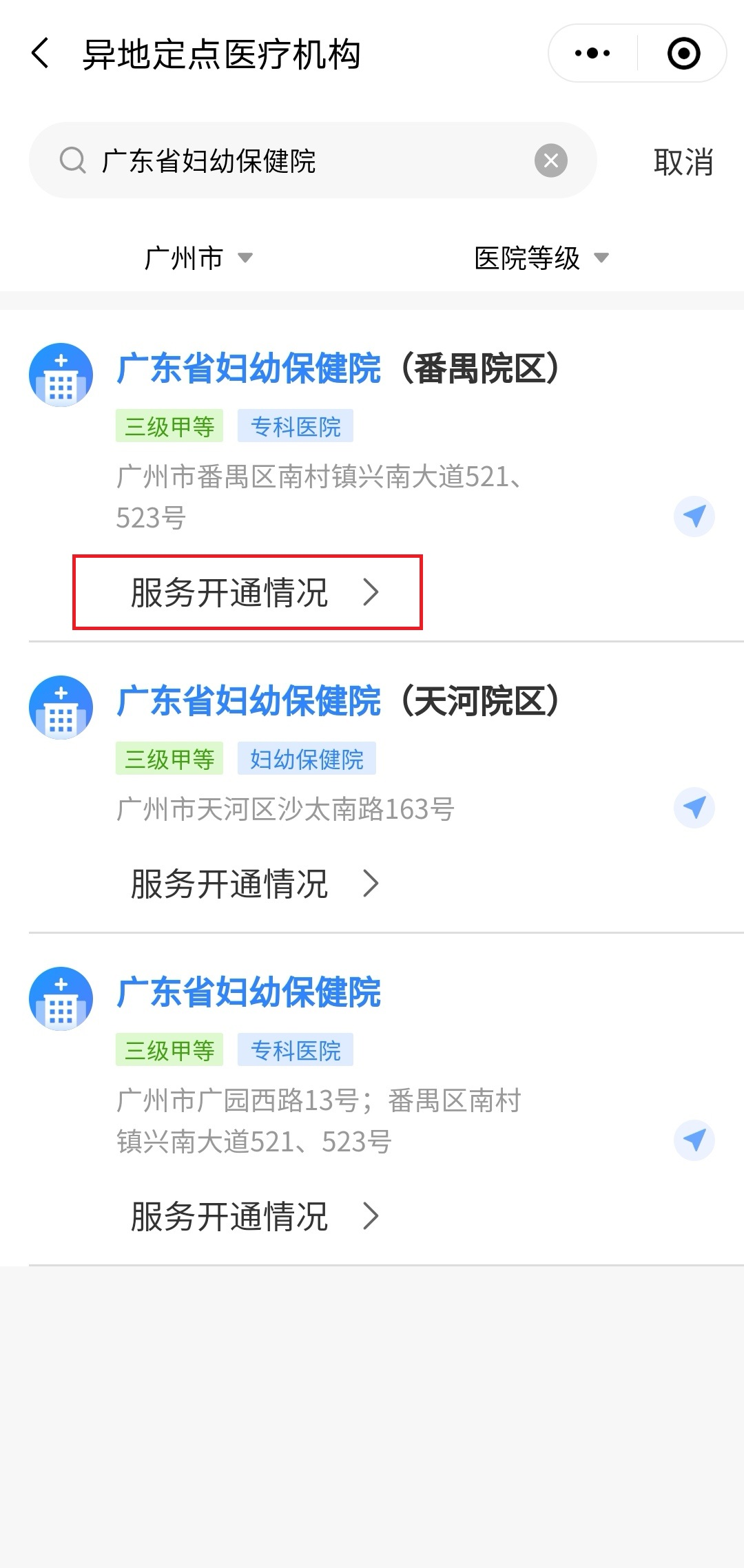Viewport: 744px width, 1568px height.
Task: Clear the search text
Action: tap(550, 161)
